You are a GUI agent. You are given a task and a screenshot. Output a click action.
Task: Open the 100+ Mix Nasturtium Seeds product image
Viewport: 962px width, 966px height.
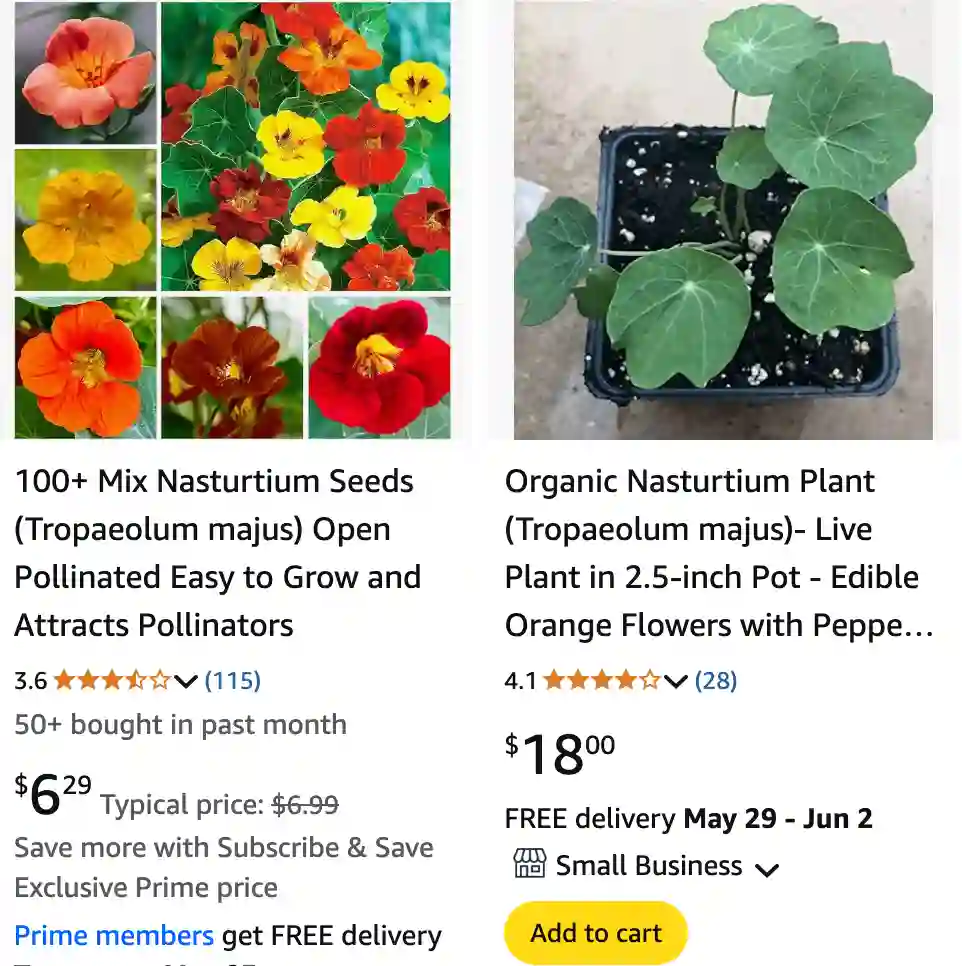(232, 220)
